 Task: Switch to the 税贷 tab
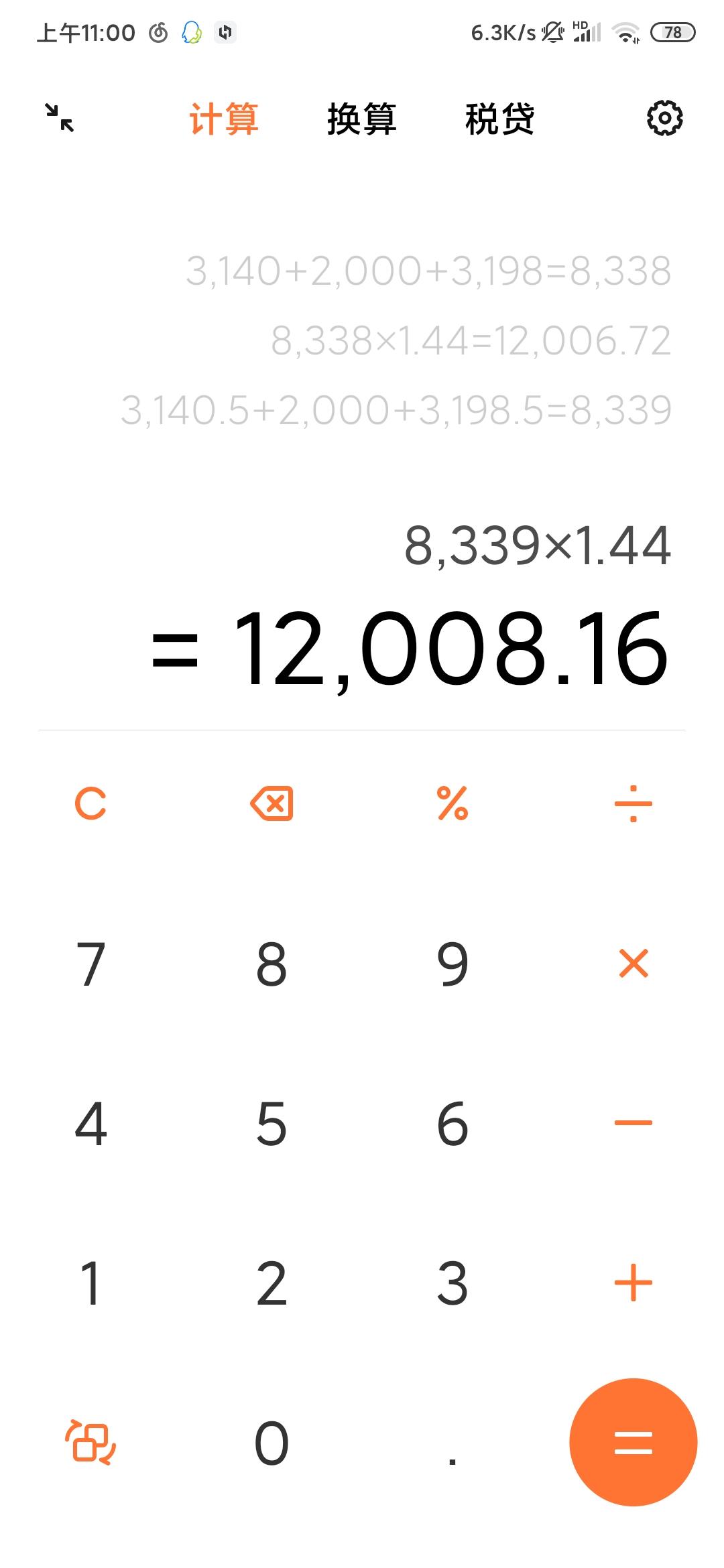[500, 119]
